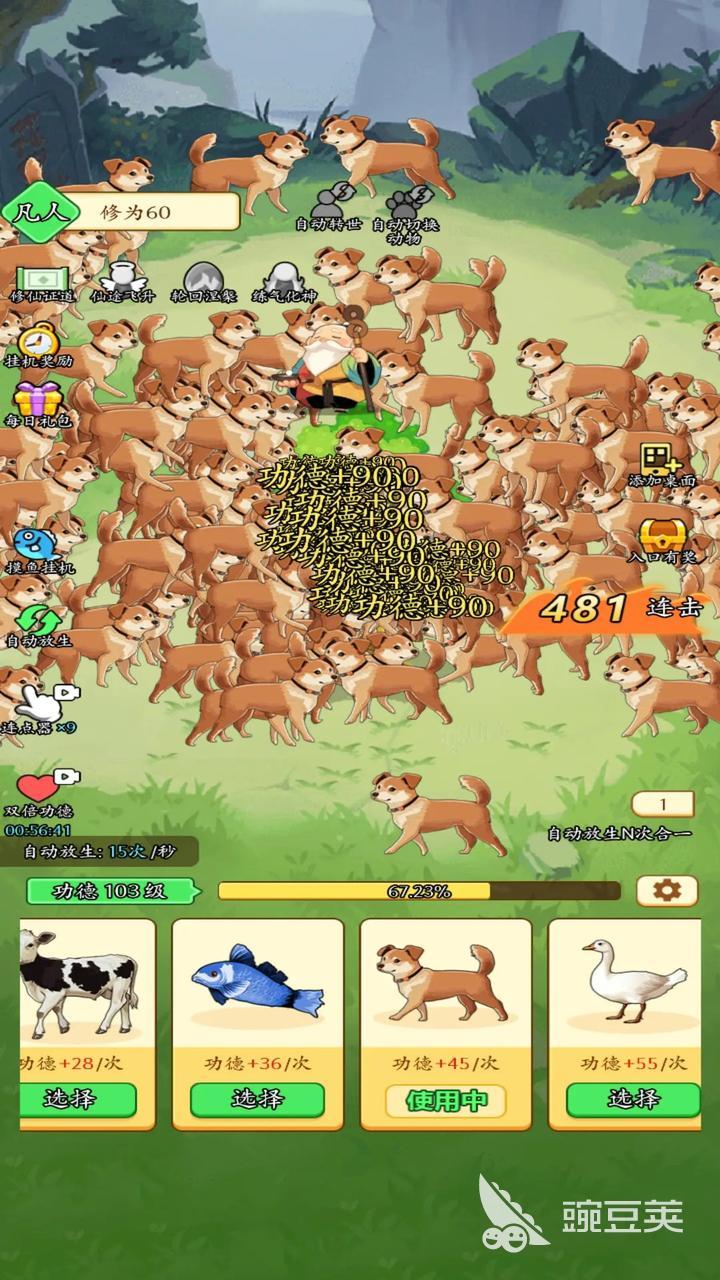Select the blue fish animal

pos(257,1099)
